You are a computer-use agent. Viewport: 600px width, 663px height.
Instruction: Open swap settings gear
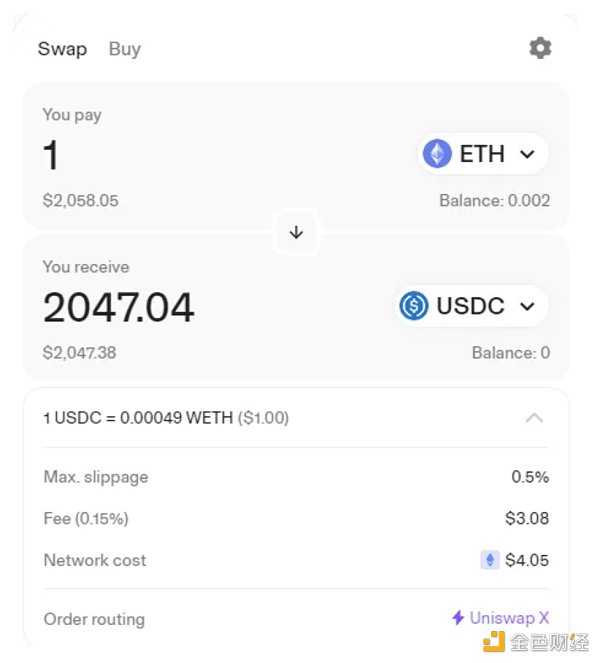pos(540,48)
